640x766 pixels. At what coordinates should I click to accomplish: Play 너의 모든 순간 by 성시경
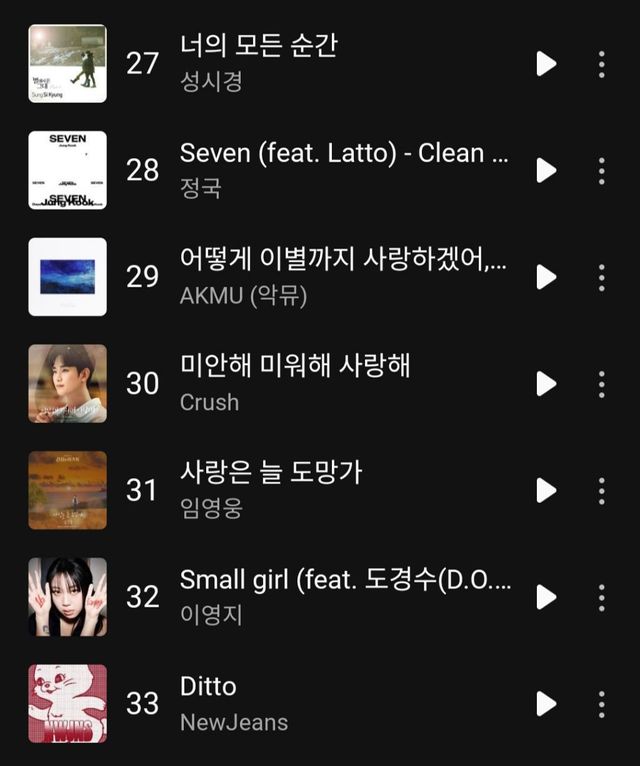546,64
